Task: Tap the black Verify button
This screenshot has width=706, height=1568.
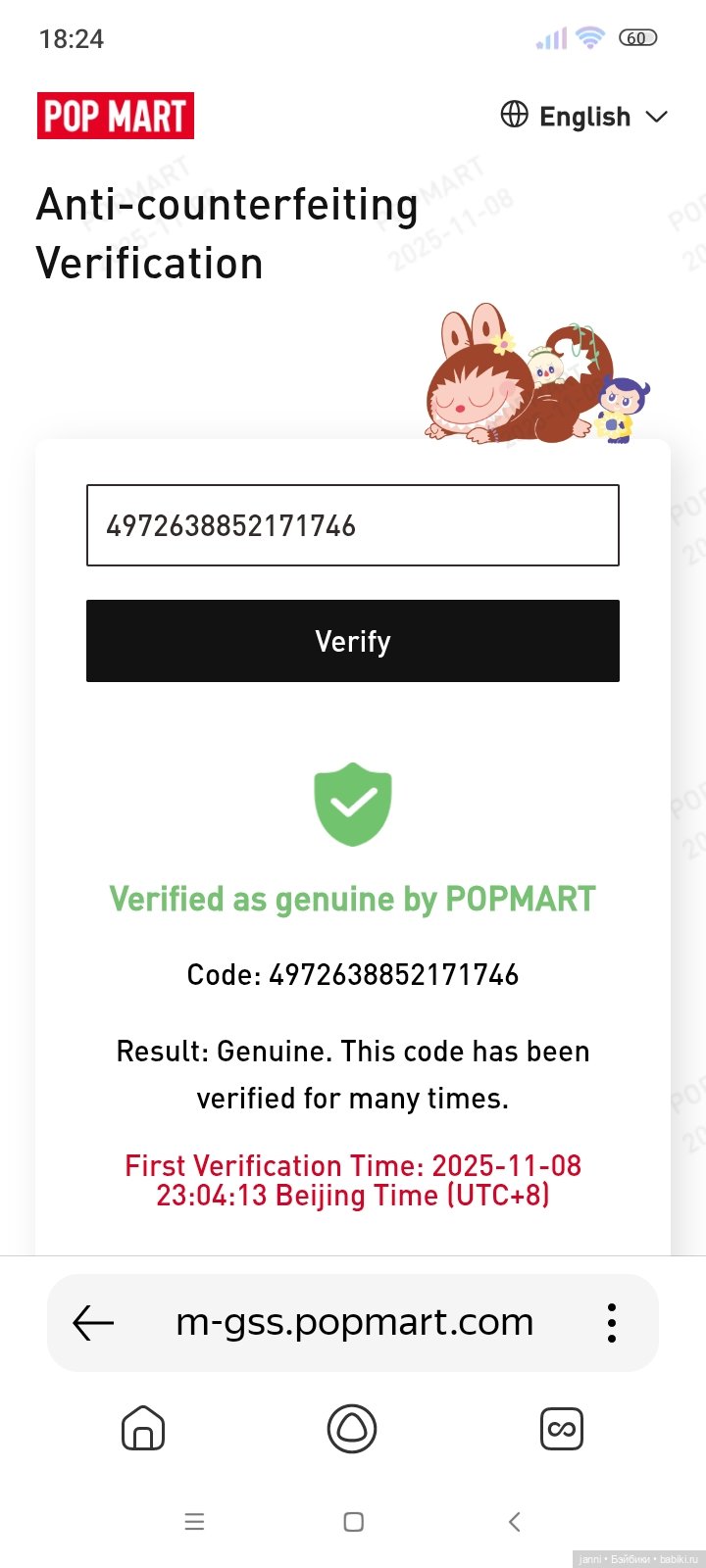Action: [353, 641]
